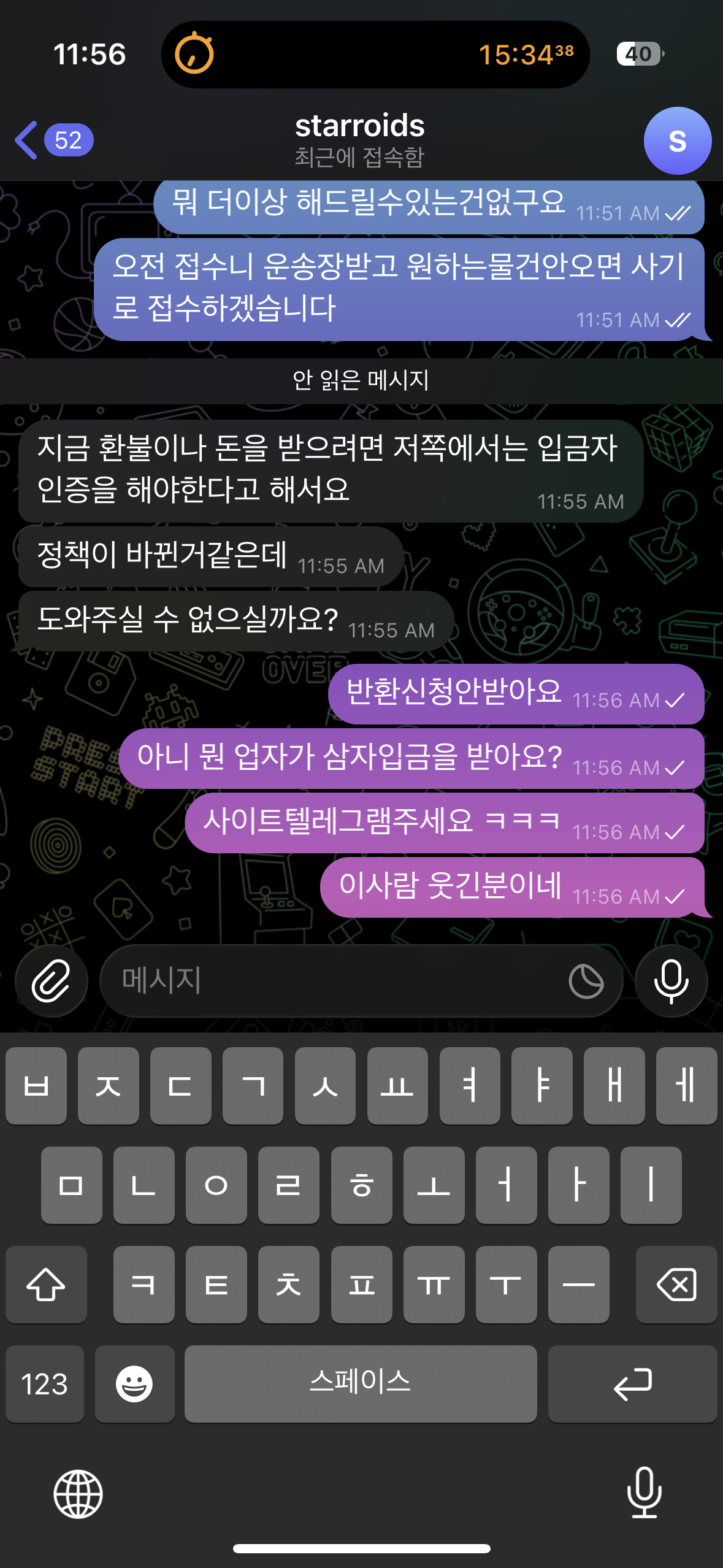Tap the backspace key
723x1568 pixels.
click(x=676, y=1284)
